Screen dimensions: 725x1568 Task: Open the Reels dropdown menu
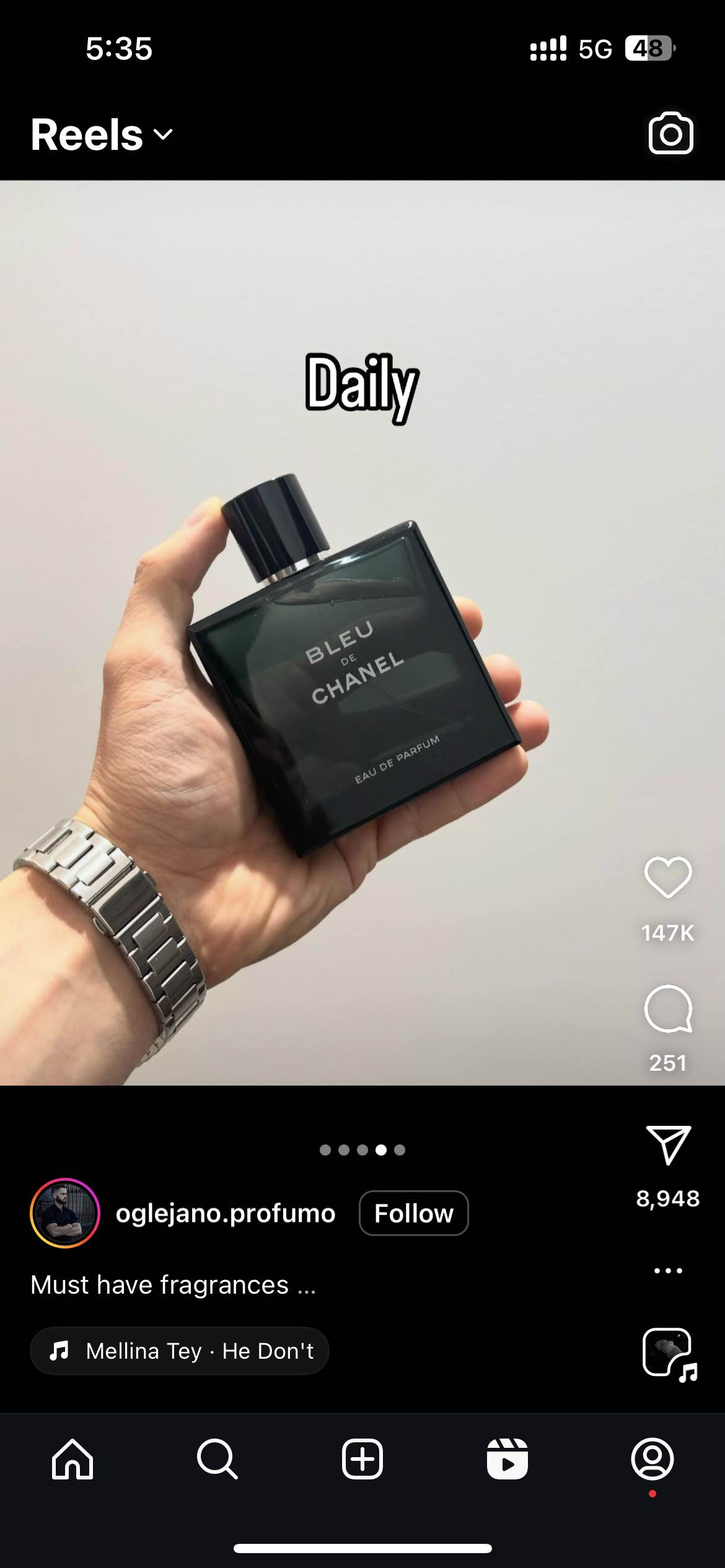[102, 135]
